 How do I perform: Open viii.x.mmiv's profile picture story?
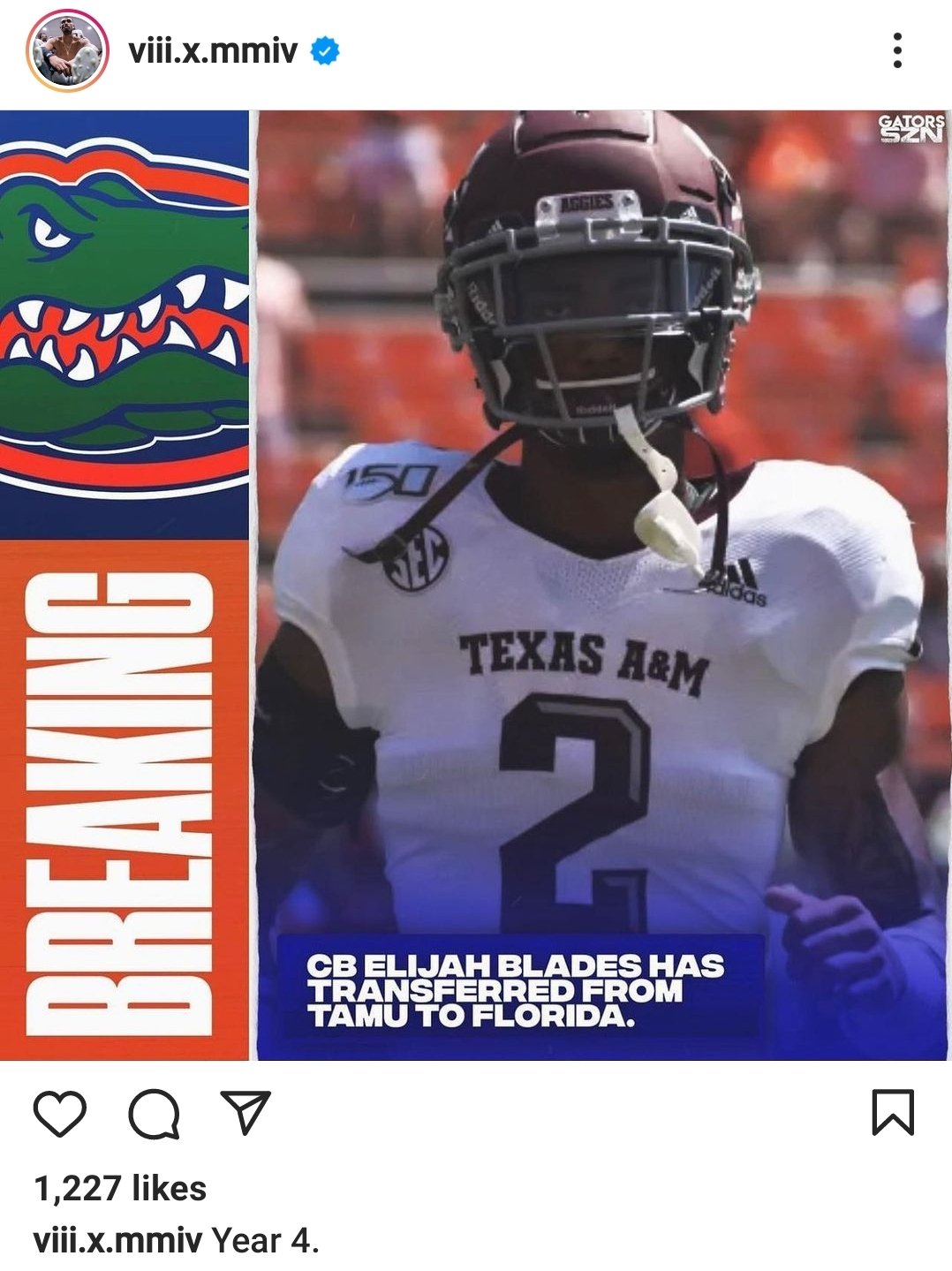tap(68, 51)
